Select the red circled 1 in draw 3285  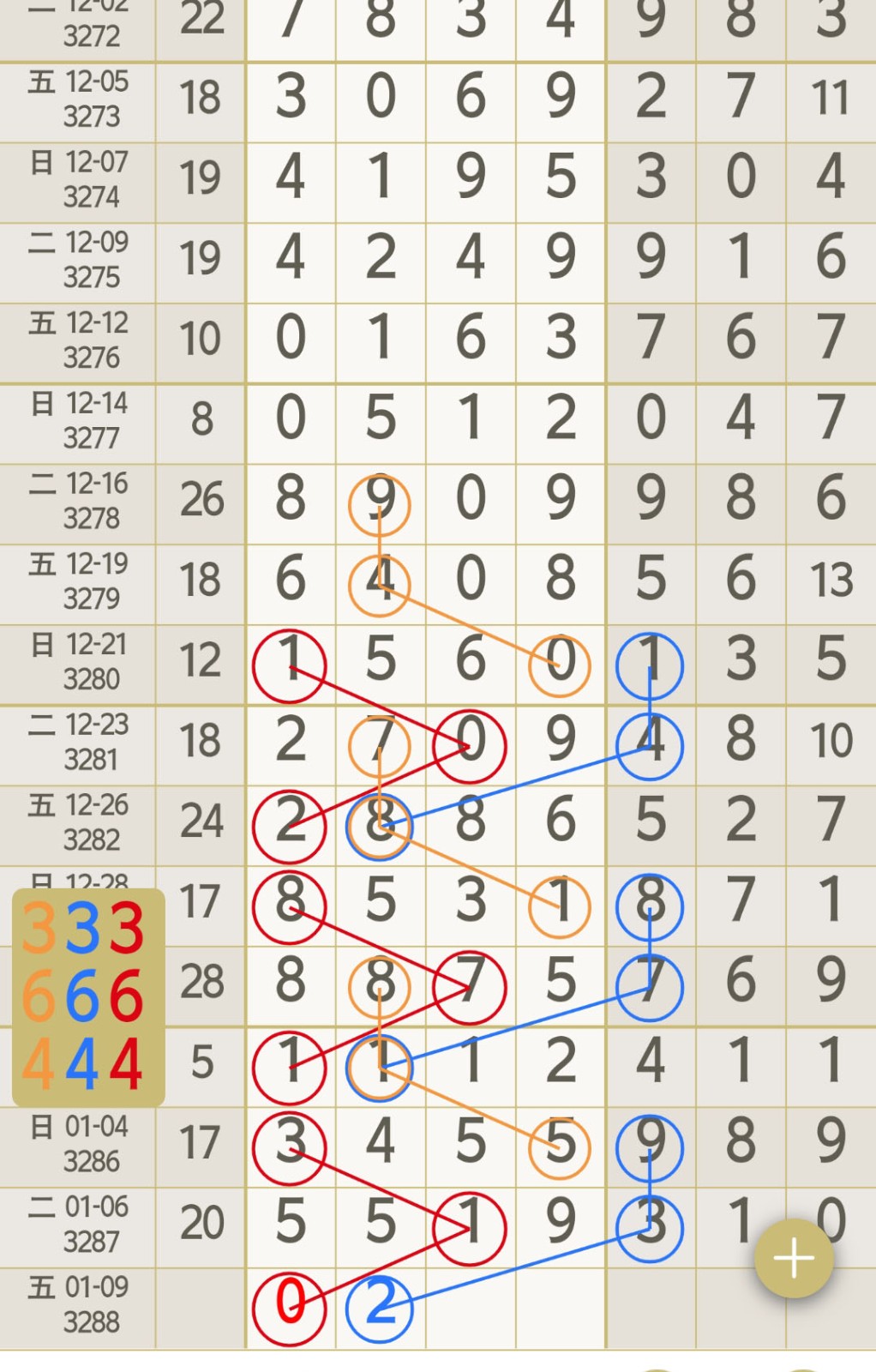click(290, 1066)
